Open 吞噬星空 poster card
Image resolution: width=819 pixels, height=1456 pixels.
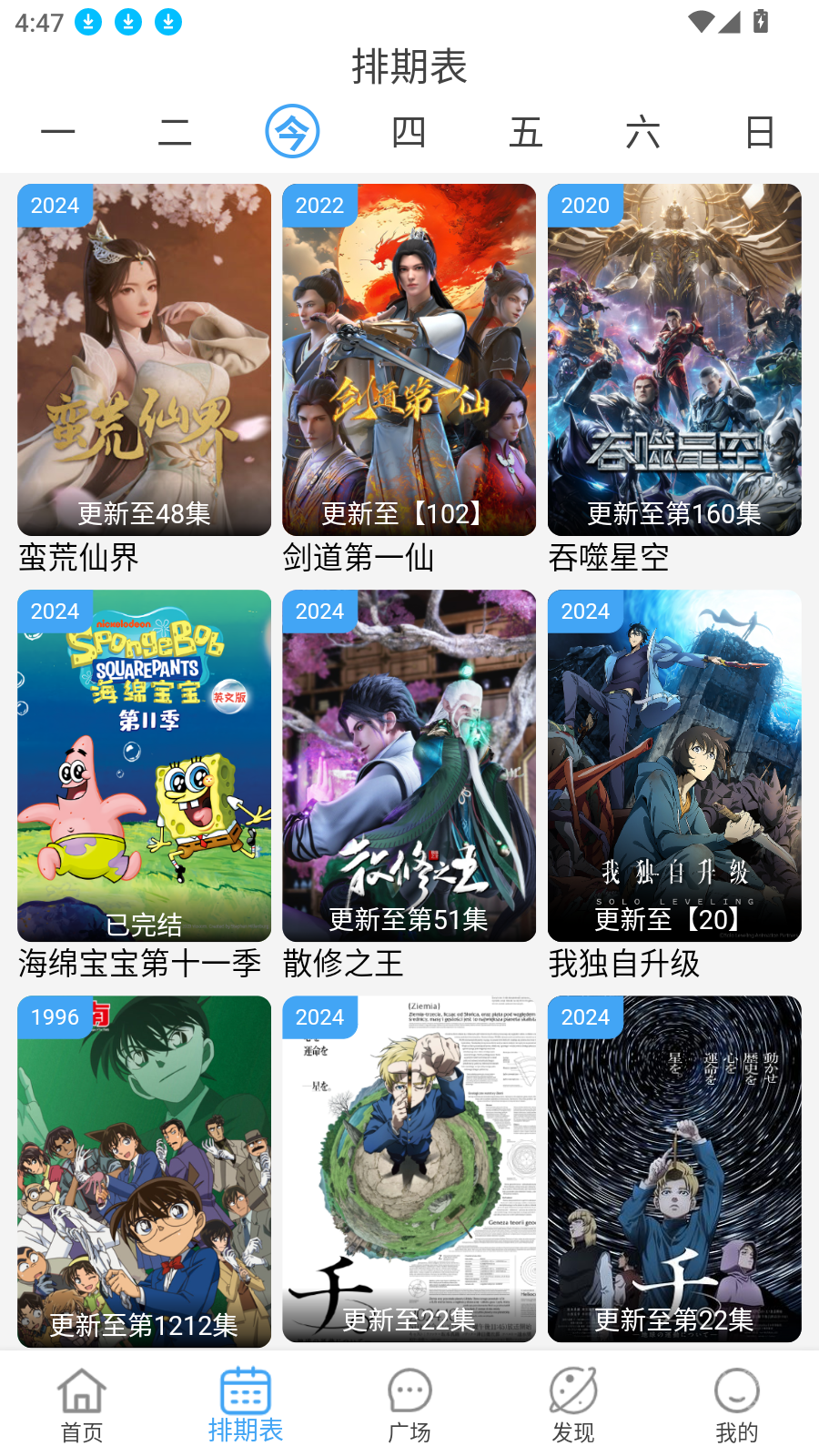(674, 359)
